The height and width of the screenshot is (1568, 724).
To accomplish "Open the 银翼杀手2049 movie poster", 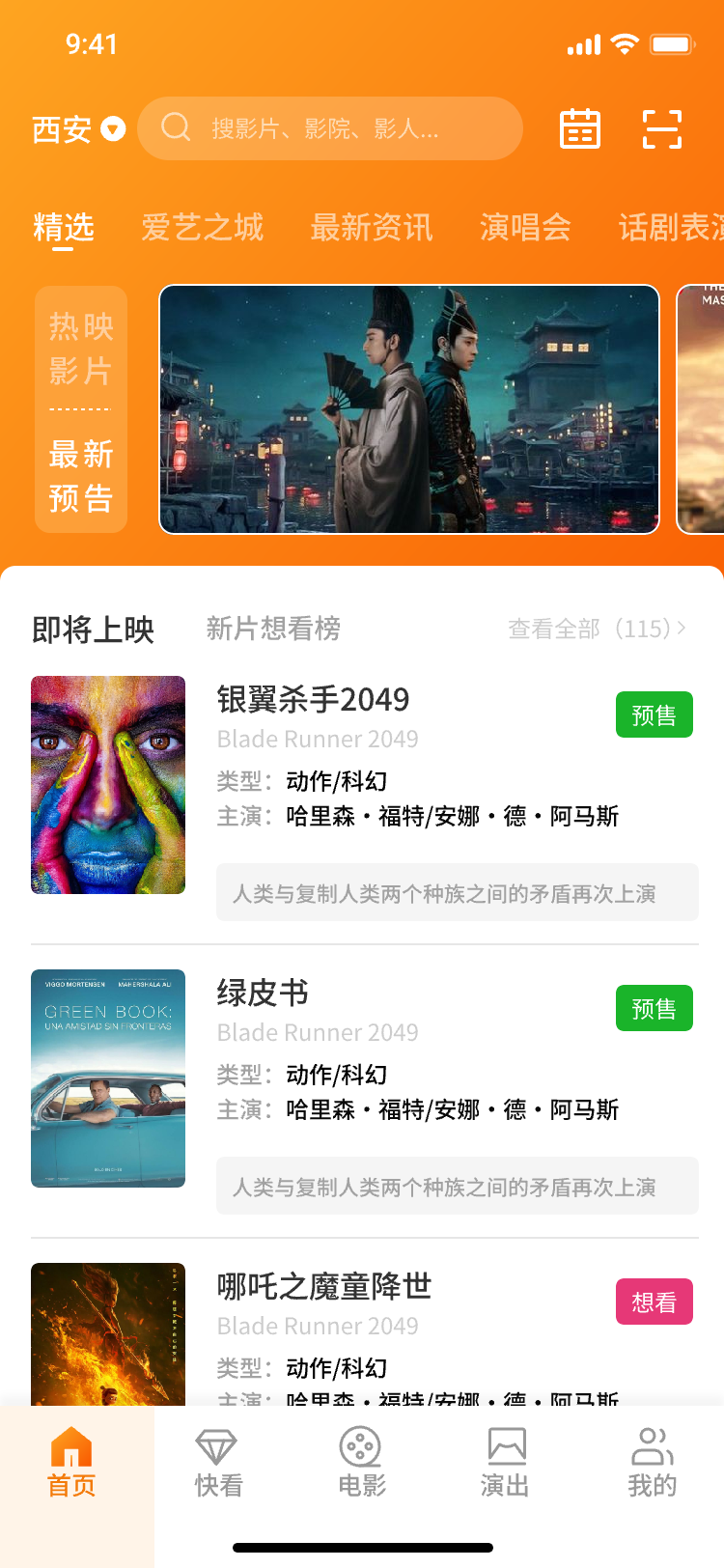I will [x=108, y=784].
